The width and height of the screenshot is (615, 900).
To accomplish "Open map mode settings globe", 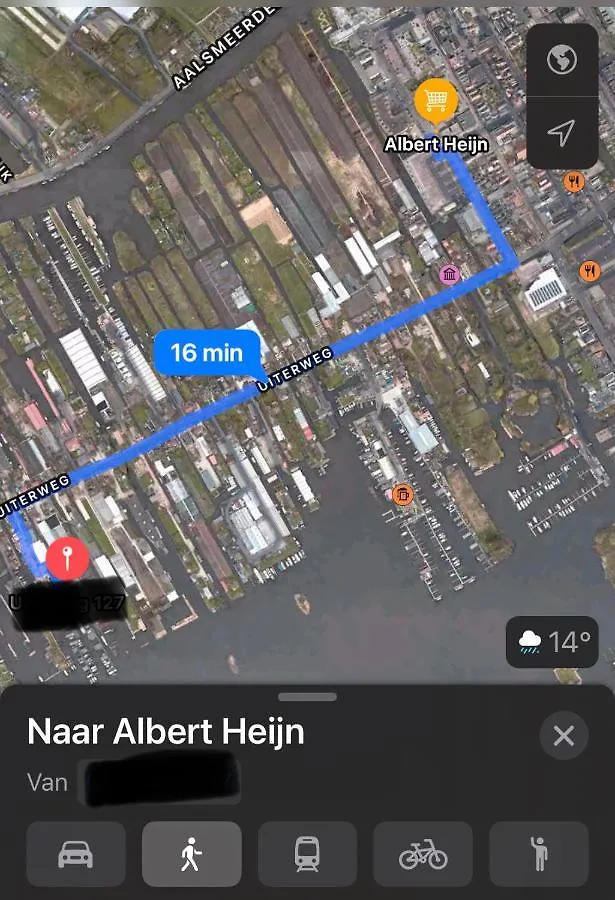I will pyautogui.click(x=562, y=60).
